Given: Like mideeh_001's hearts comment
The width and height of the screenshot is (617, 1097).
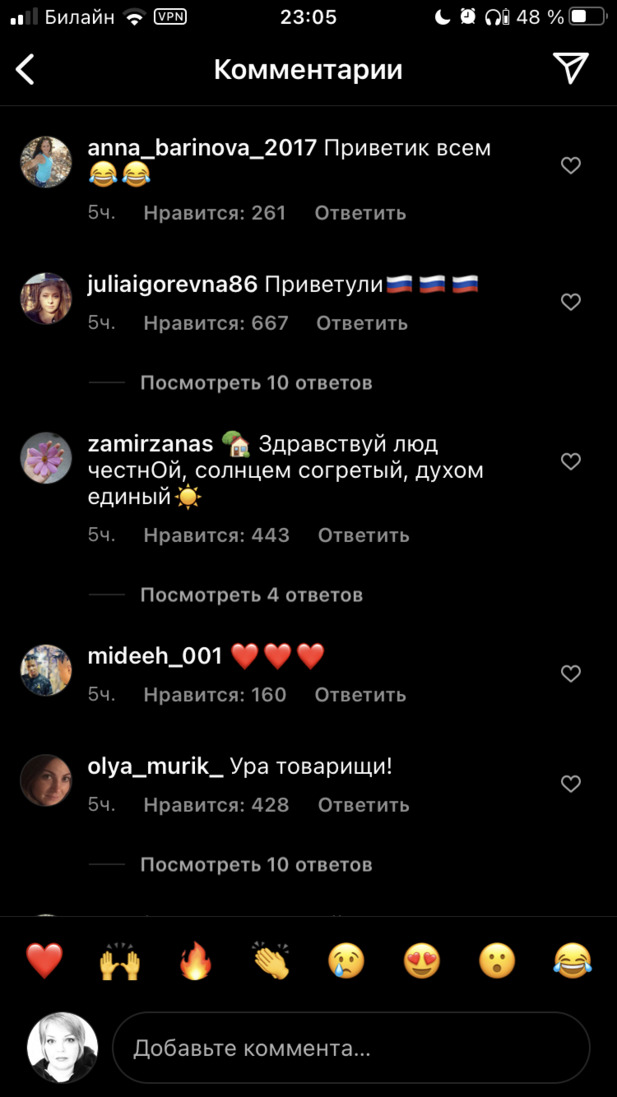Looking at the screenshot, I should tap(570, 674).
